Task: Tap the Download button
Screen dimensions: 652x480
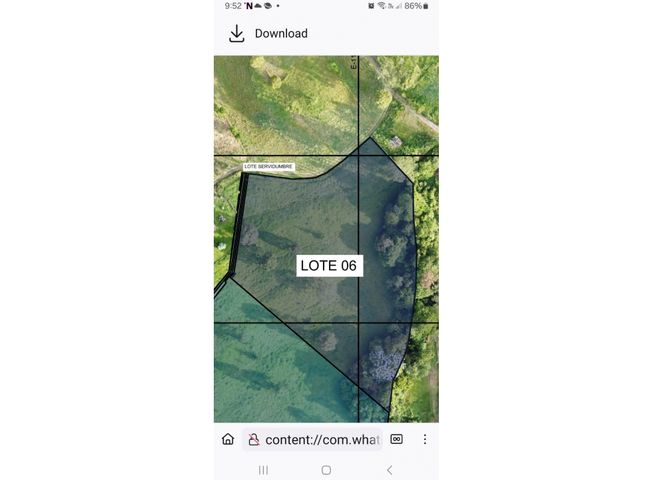Action: coord(267,34)
